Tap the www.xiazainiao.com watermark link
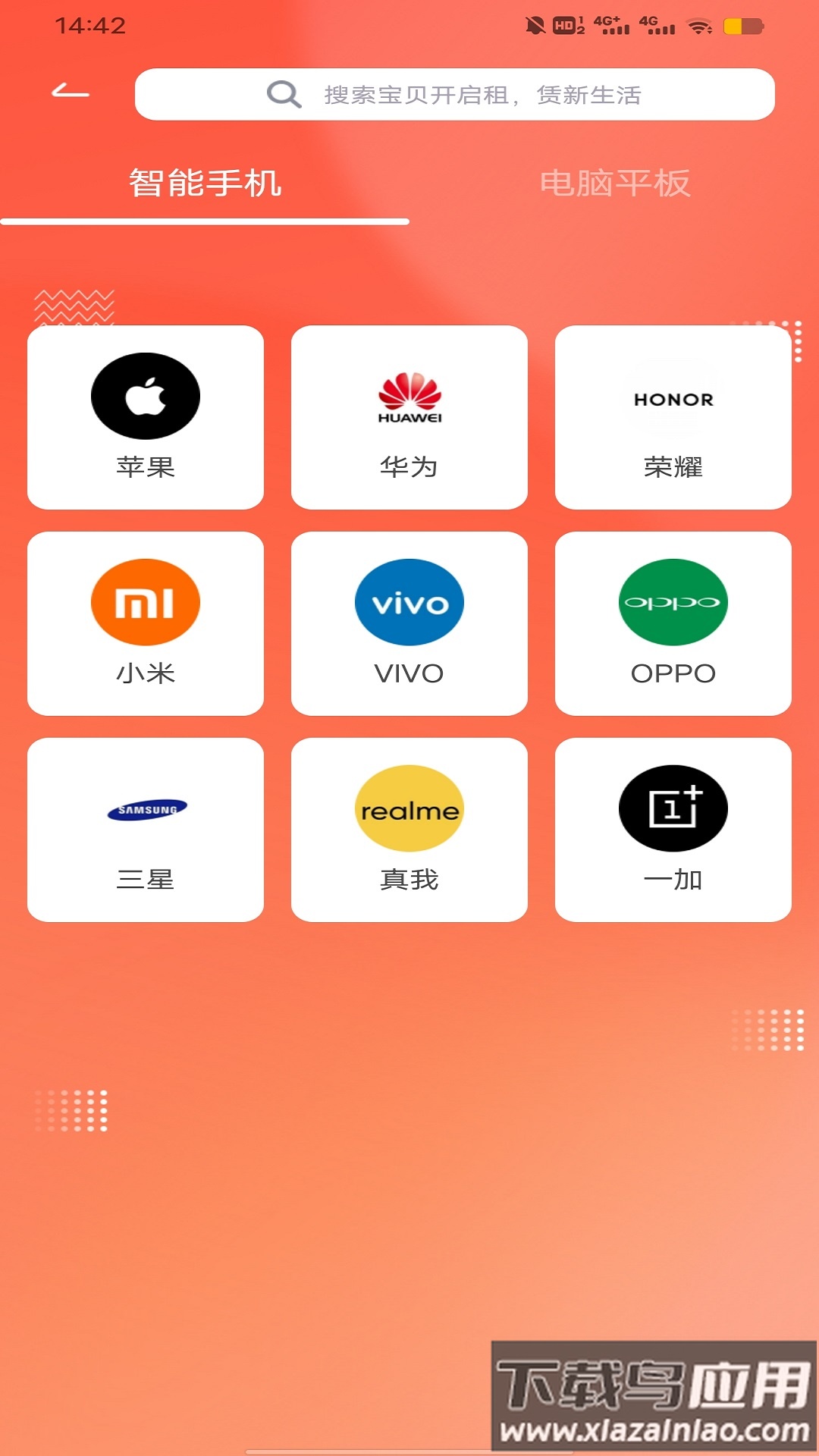 tap(654, 1430)
